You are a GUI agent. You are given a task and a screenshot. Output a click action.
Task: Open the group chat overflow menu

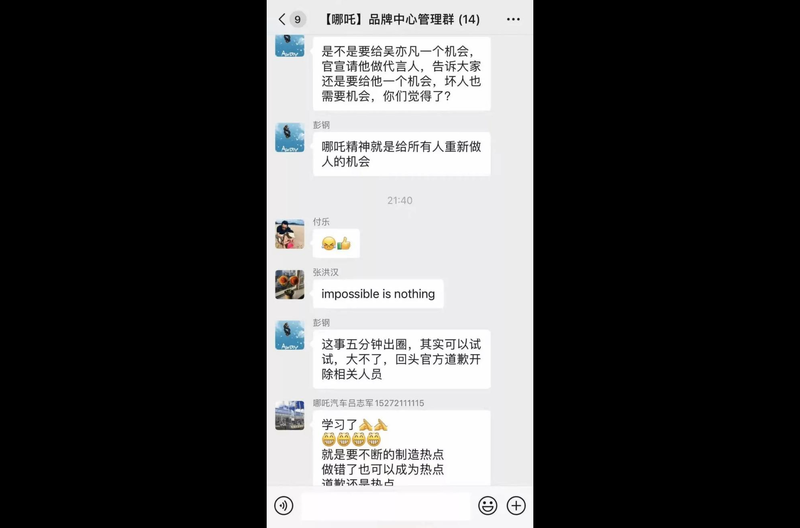click(x=513, y=19)
